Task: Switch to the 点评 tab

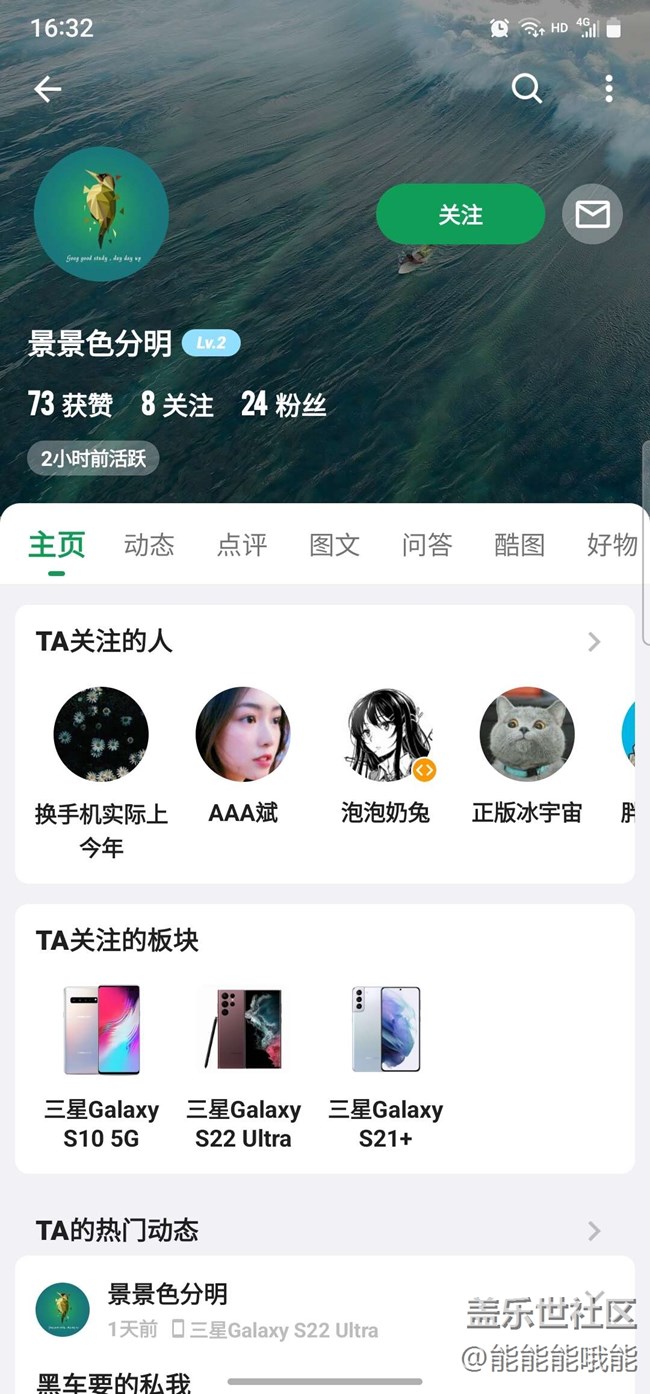Action: (242, 545)
